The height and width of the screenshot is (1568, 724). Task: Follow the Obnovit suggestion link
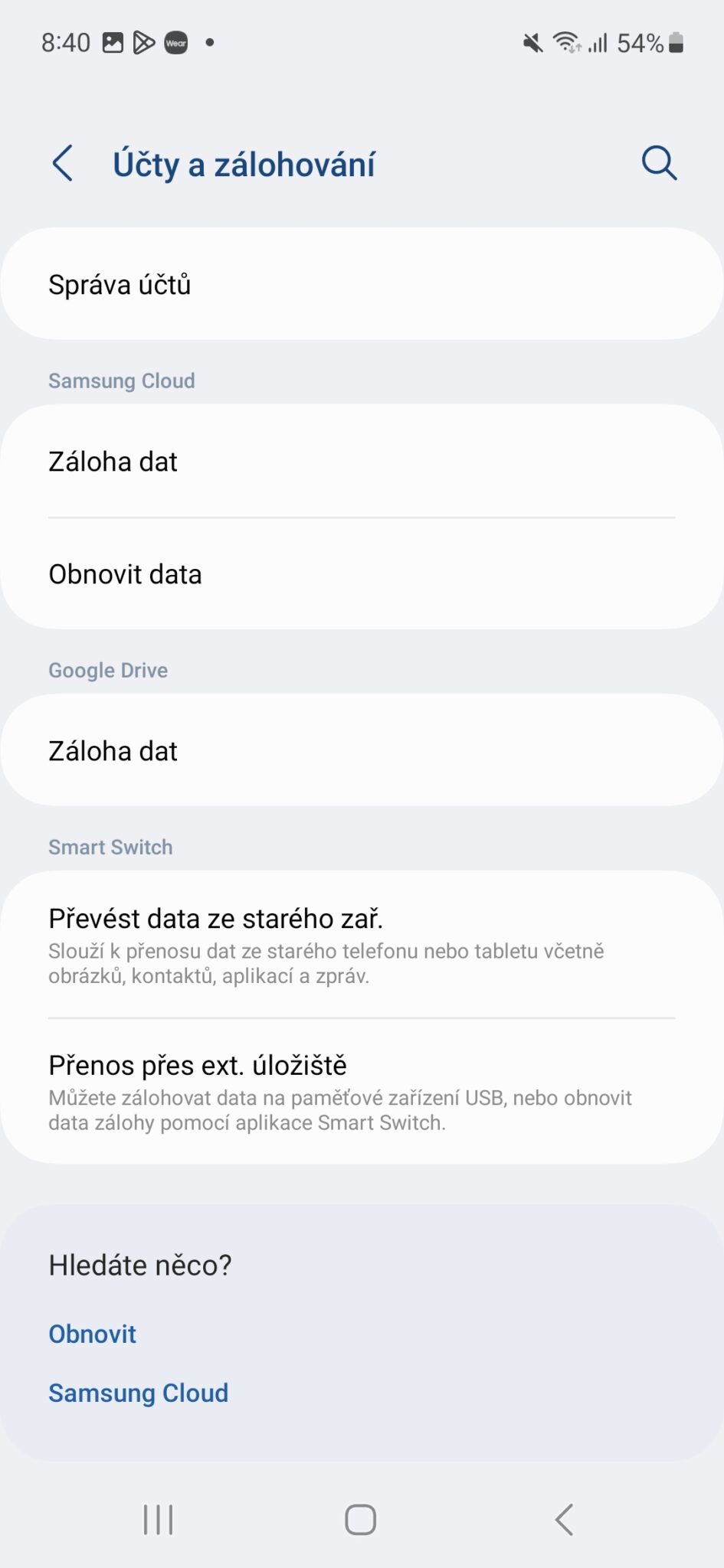tap(92, 1334)
